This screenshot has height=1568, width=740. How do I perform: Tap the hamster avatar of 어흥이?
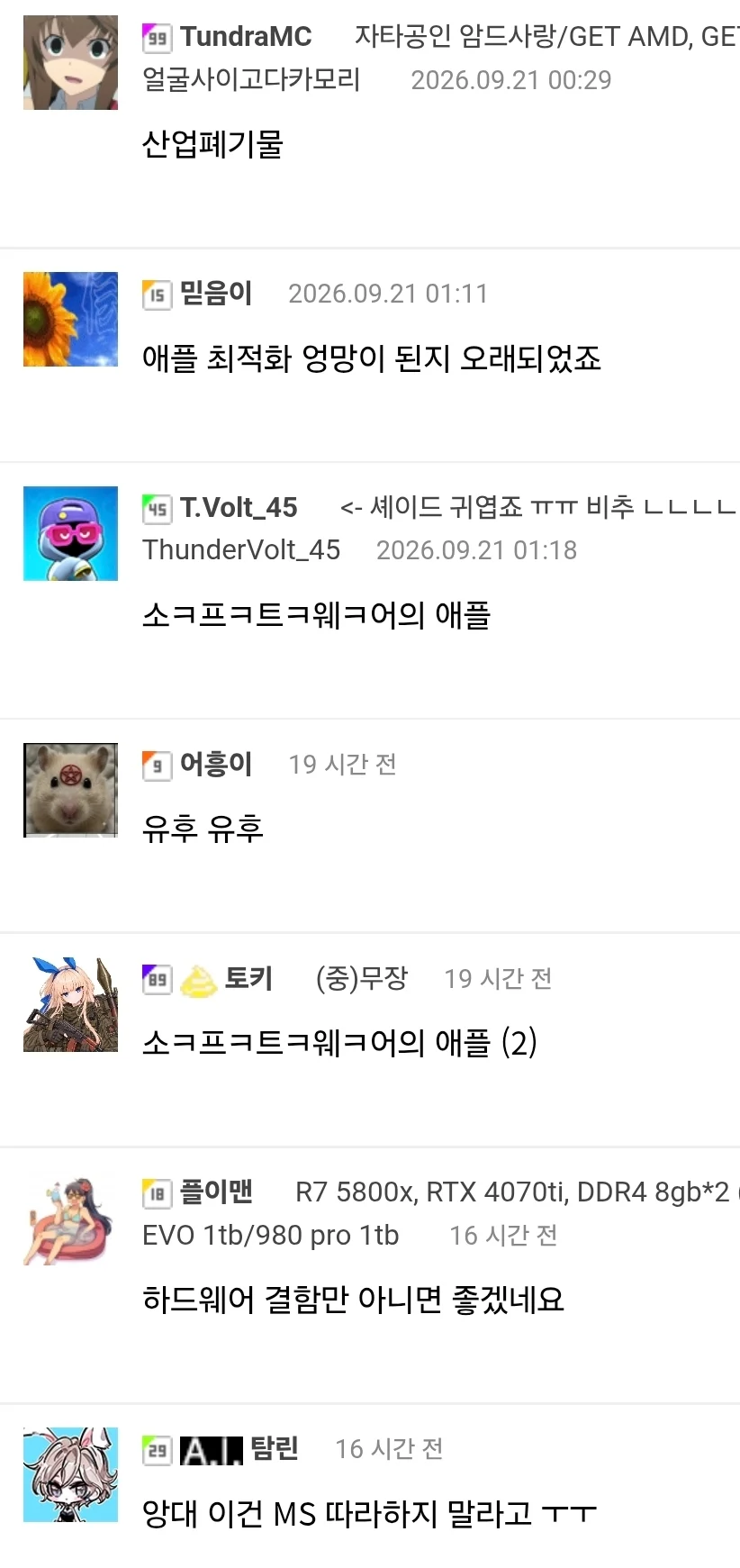[70, 791]
